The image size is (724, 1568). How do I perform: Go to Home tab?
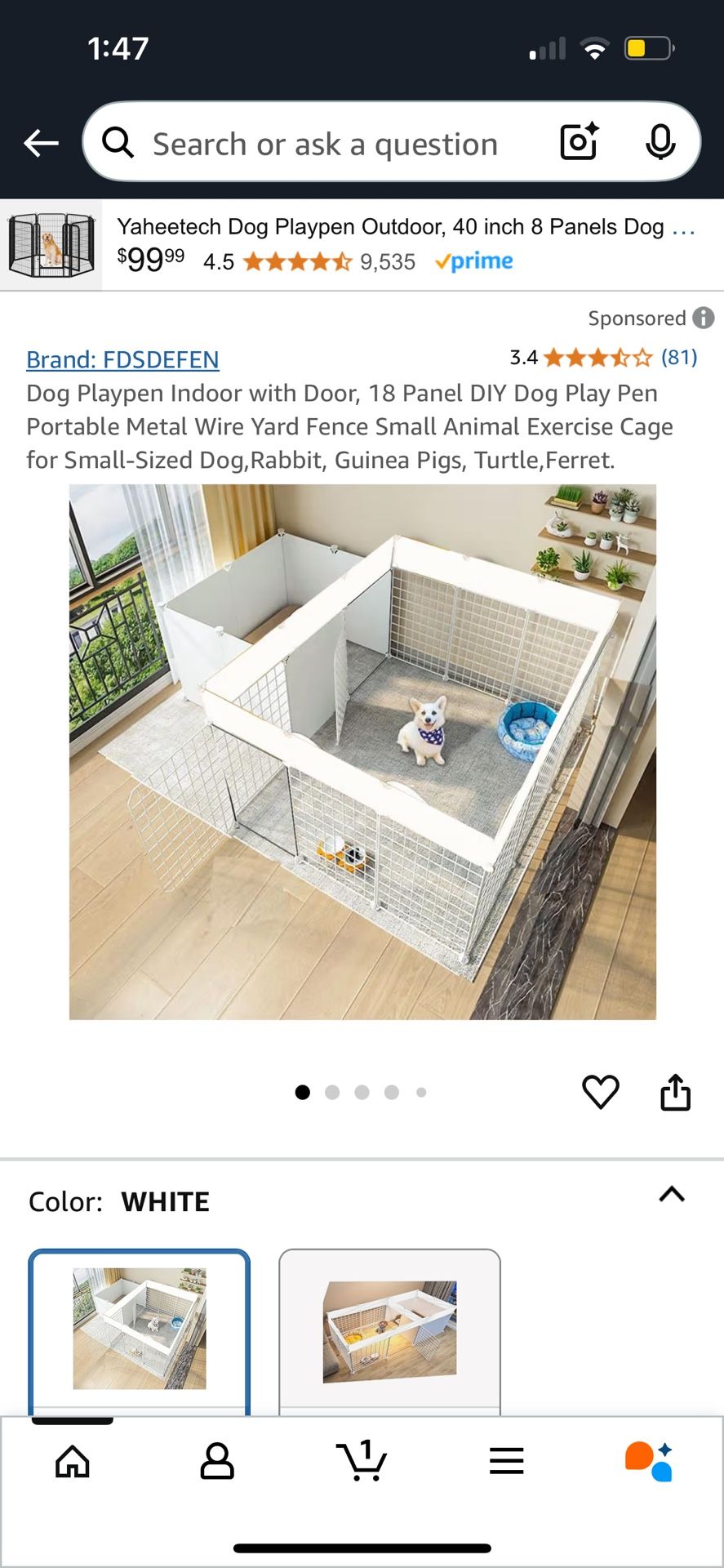pos(73,1462)
